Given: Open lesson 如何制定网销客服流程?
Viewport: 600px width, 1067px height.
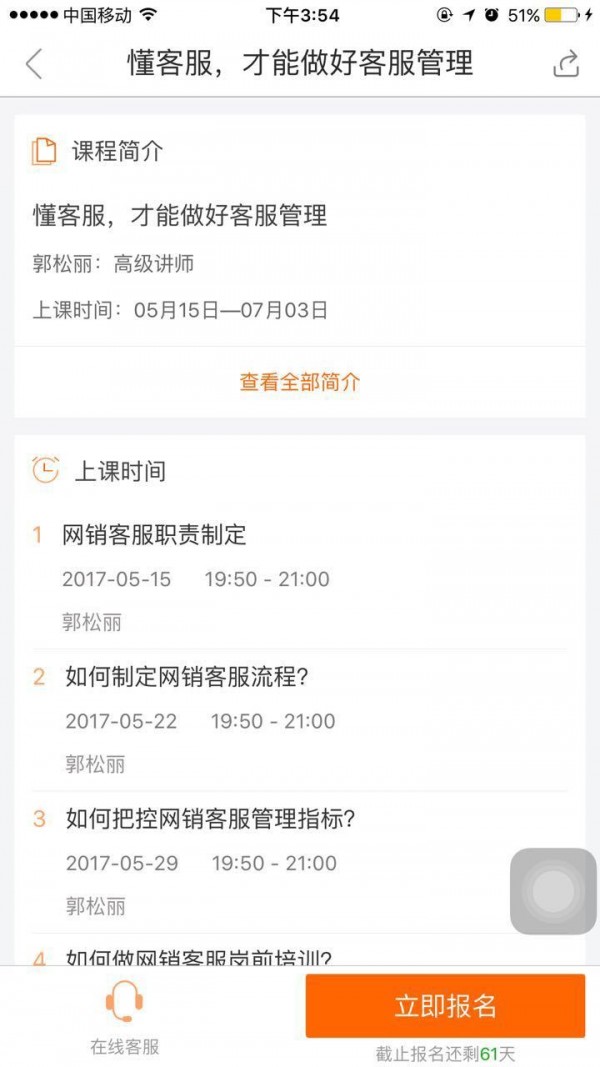Looking at the screenshot, I should pos(299,720).
